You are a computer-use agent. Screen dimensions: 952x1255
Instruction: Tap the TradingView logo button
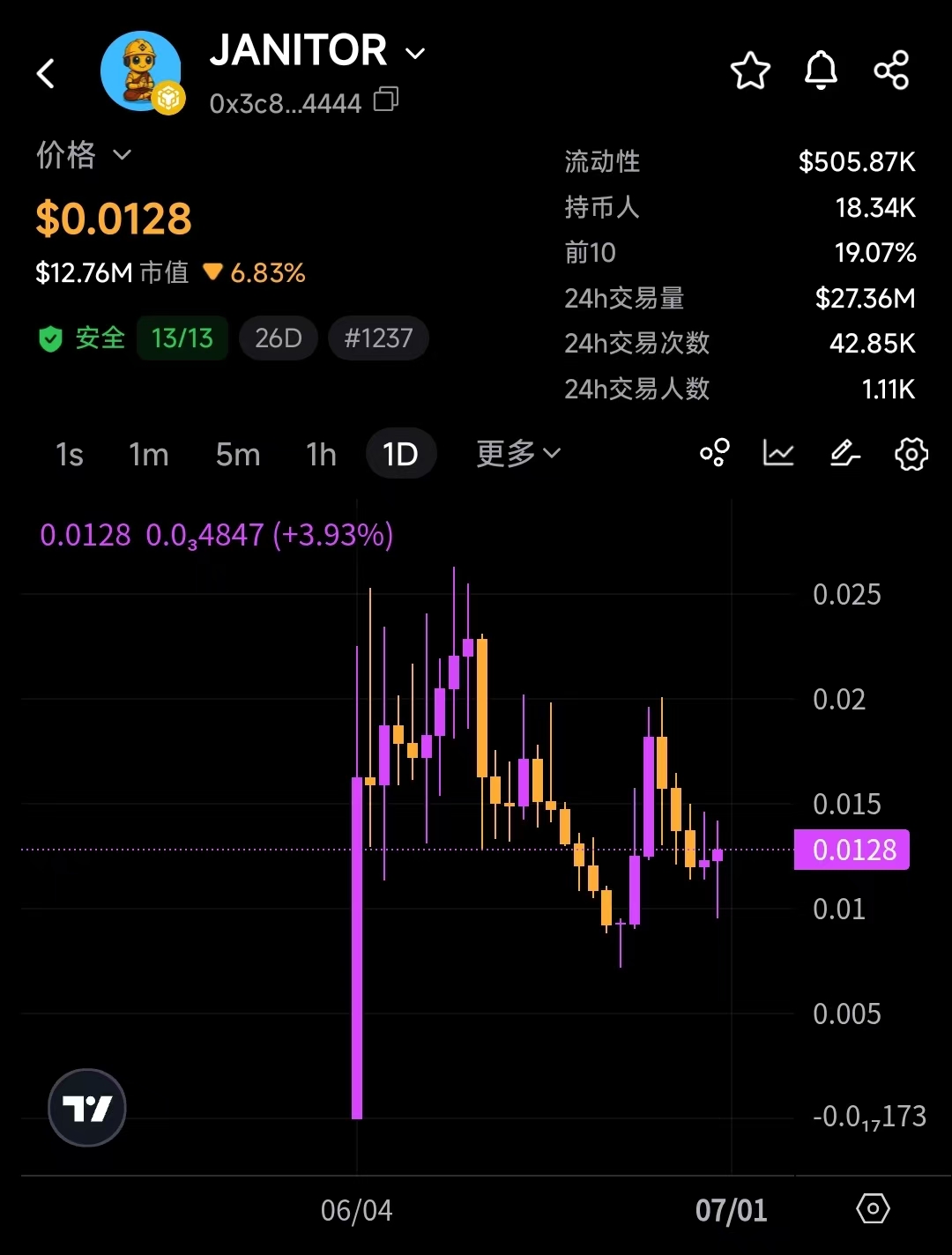coord(87,1108)
